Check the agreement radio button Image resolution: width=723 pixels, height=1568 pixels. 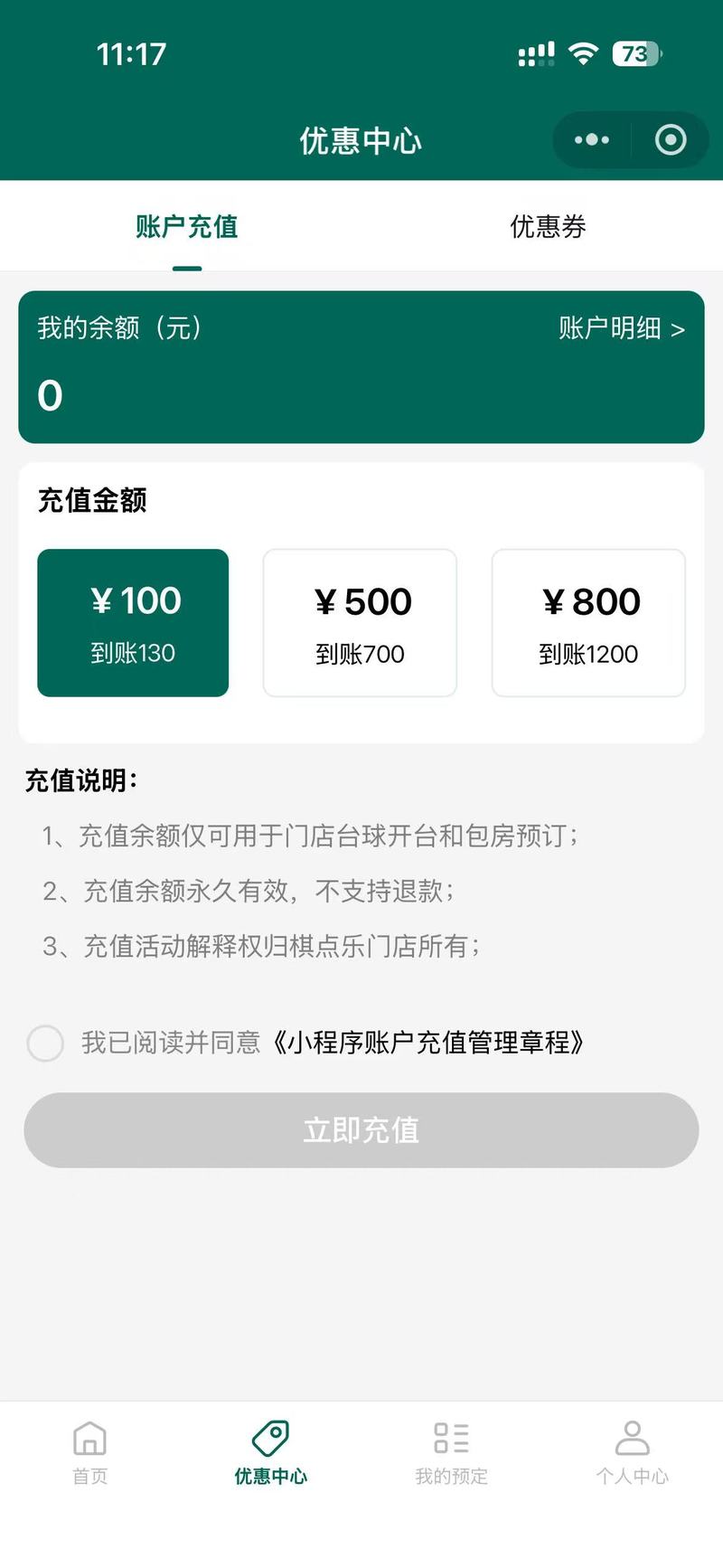[45, 1043]
